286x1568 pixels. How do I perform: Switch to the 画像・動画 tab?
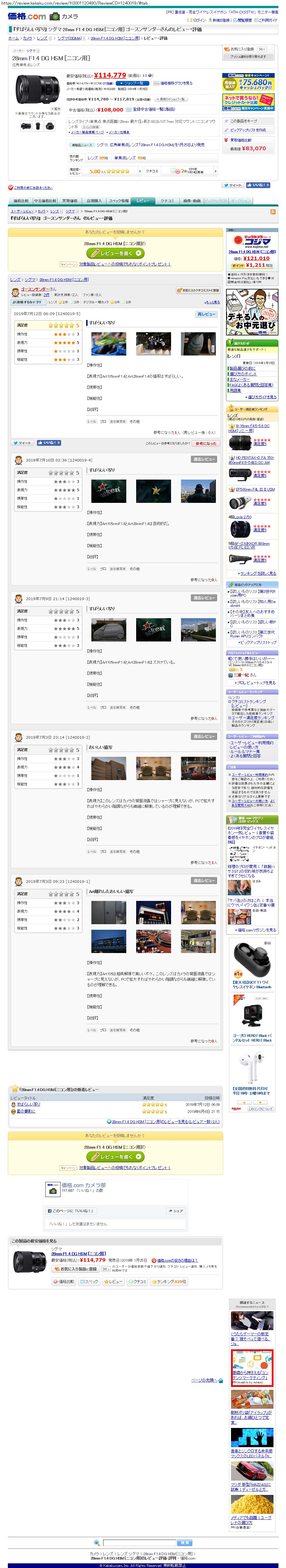192,200
